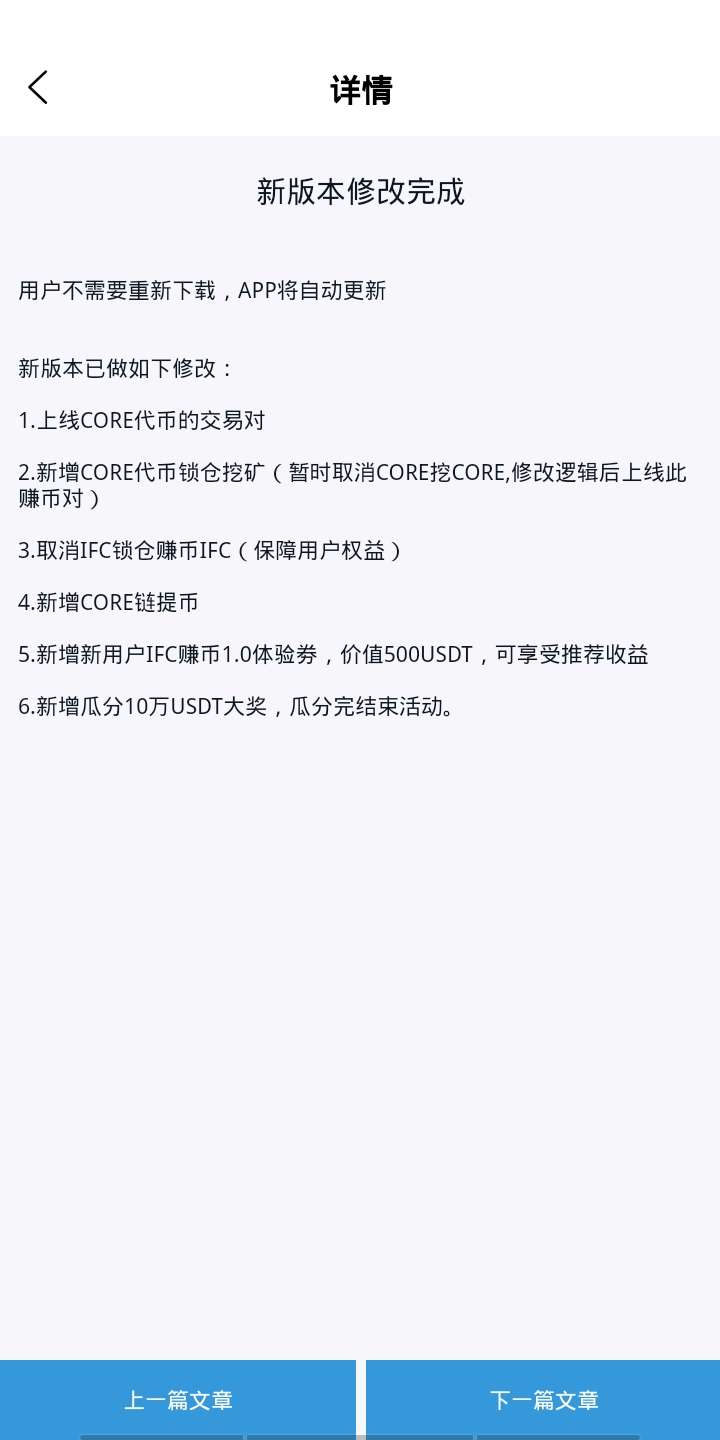Open the next article (下一篇文章)
720x1440 pixels.
click(x=543, y=1400)
